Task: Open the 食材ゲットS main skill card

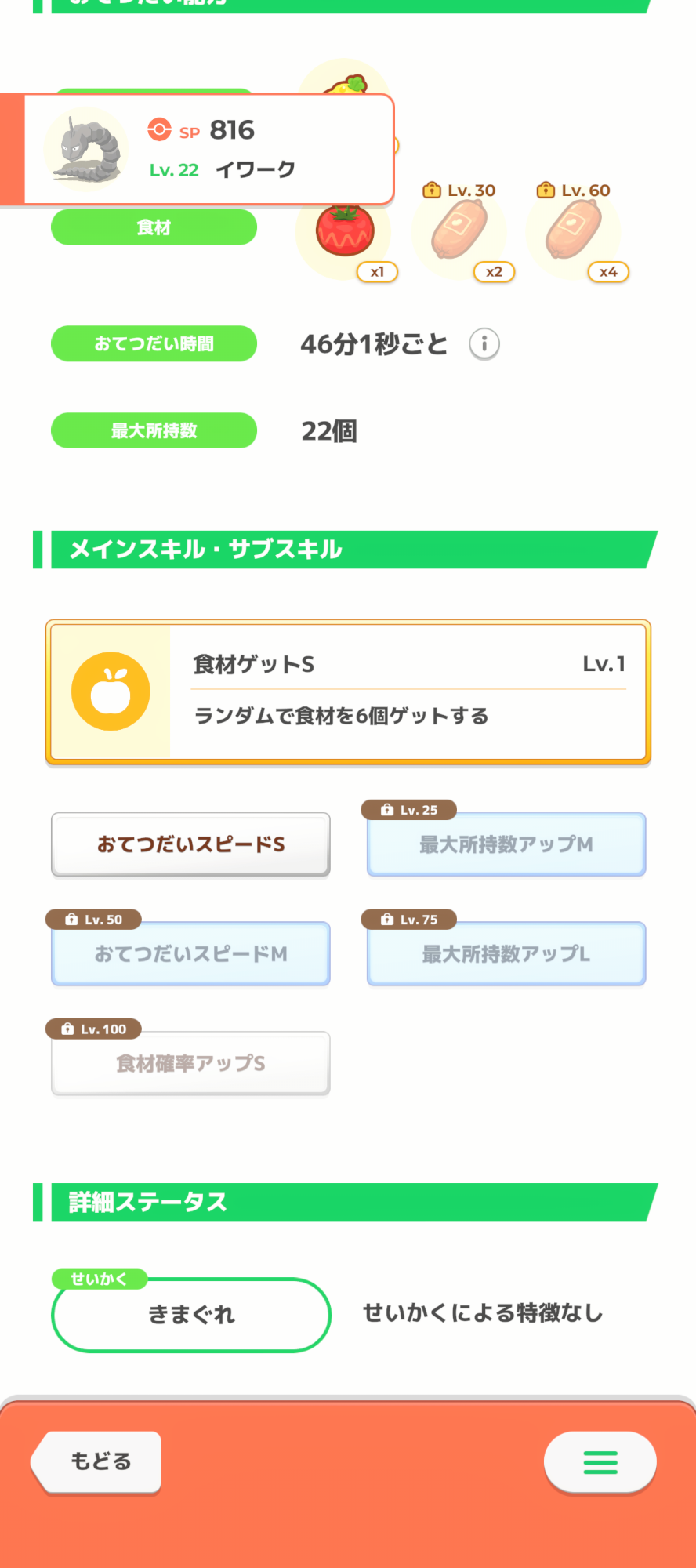Action: [x=348, y=692]
